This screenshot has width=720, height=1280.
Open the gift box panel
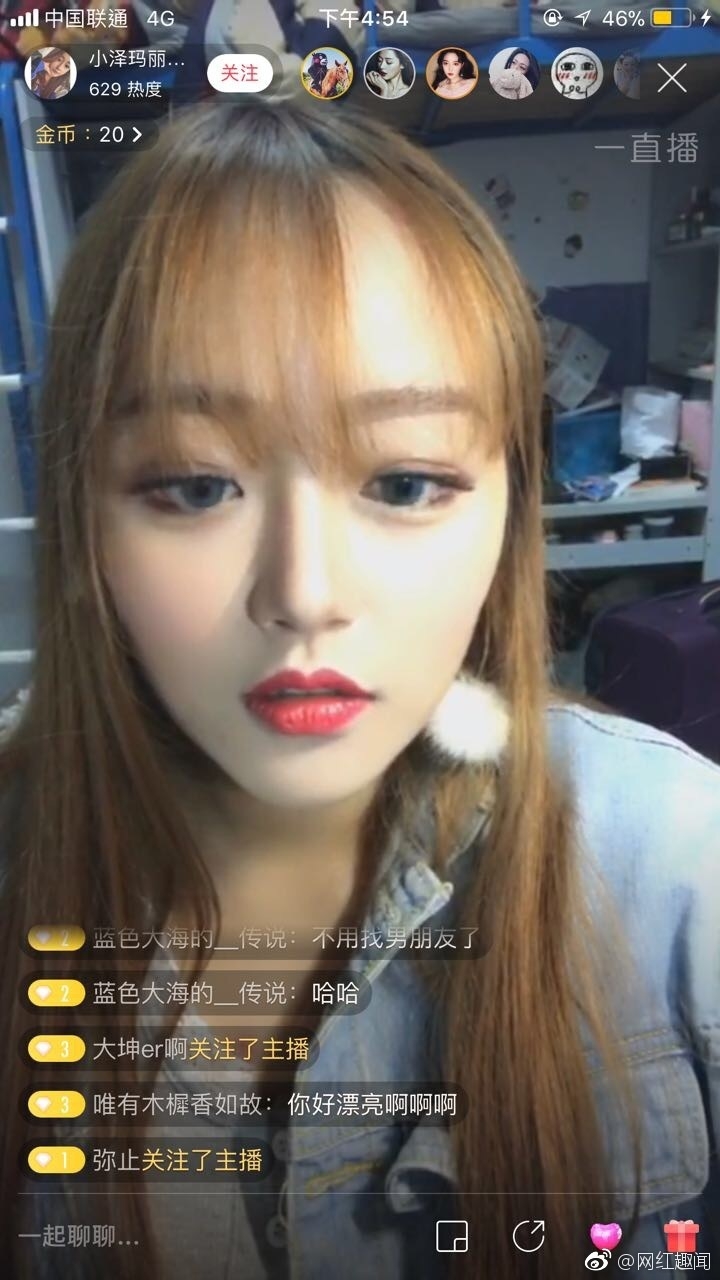click(x=680, y=1236)
